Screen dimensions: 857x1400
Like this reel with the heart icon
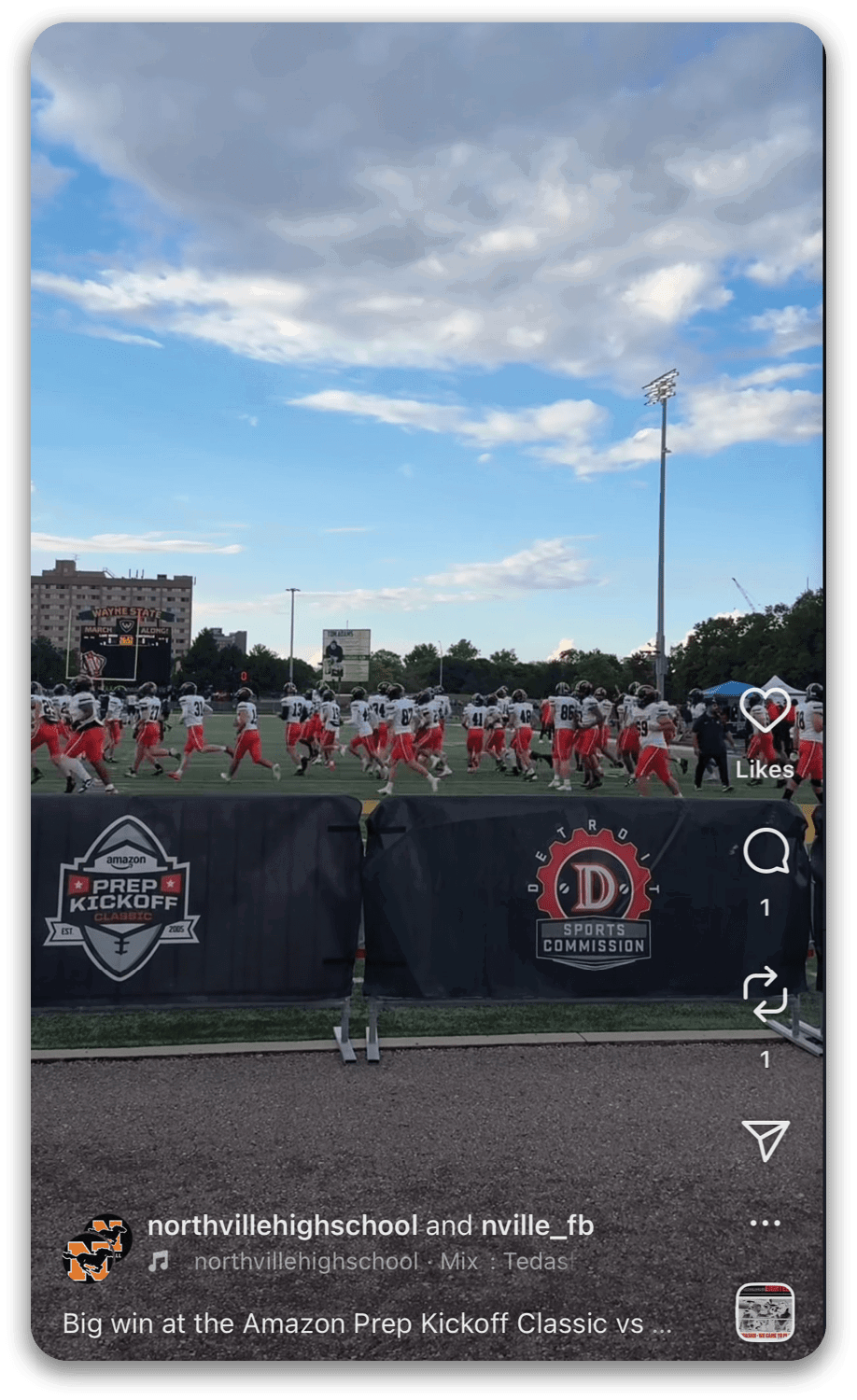click(765, 712)
